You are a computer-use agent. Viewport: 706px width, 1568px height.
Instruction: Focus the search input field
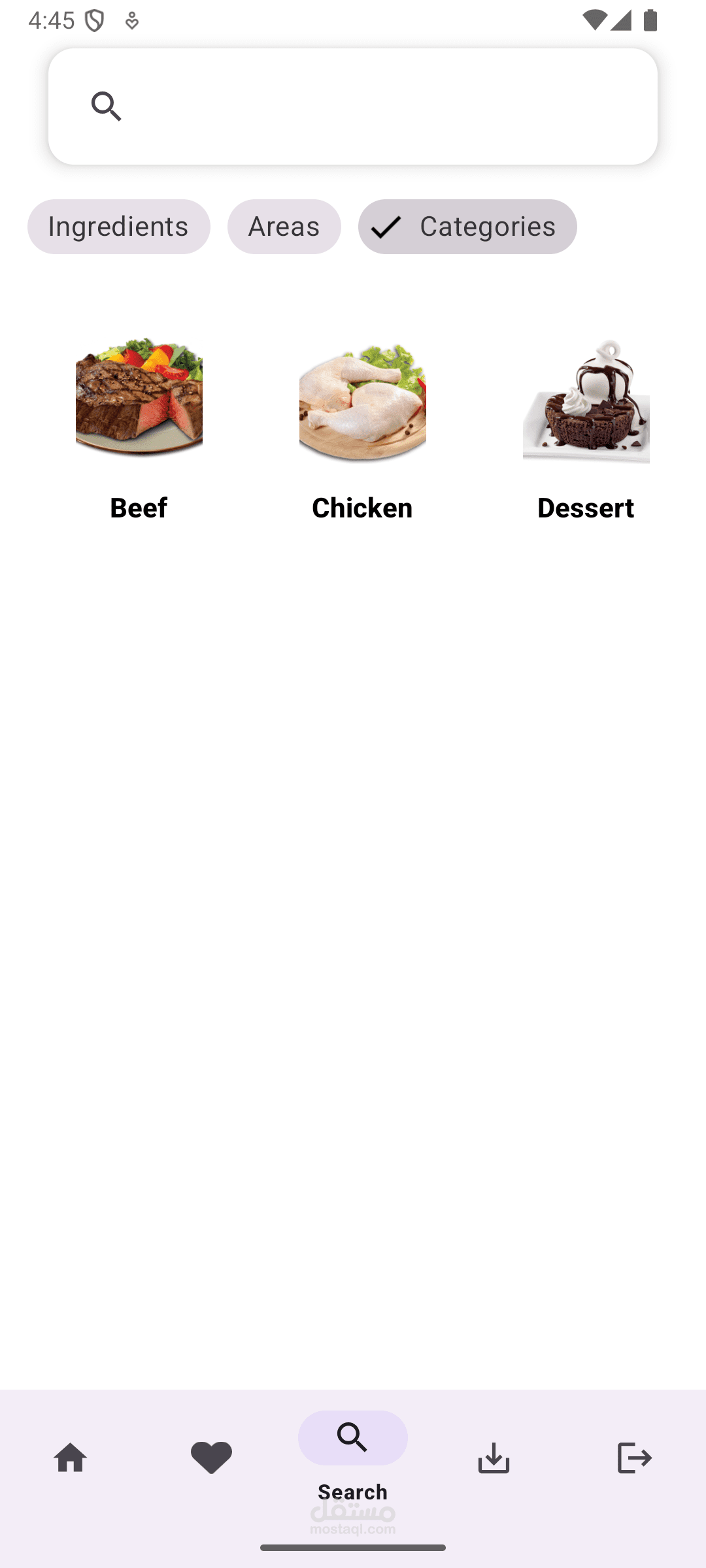pos(379,106)
